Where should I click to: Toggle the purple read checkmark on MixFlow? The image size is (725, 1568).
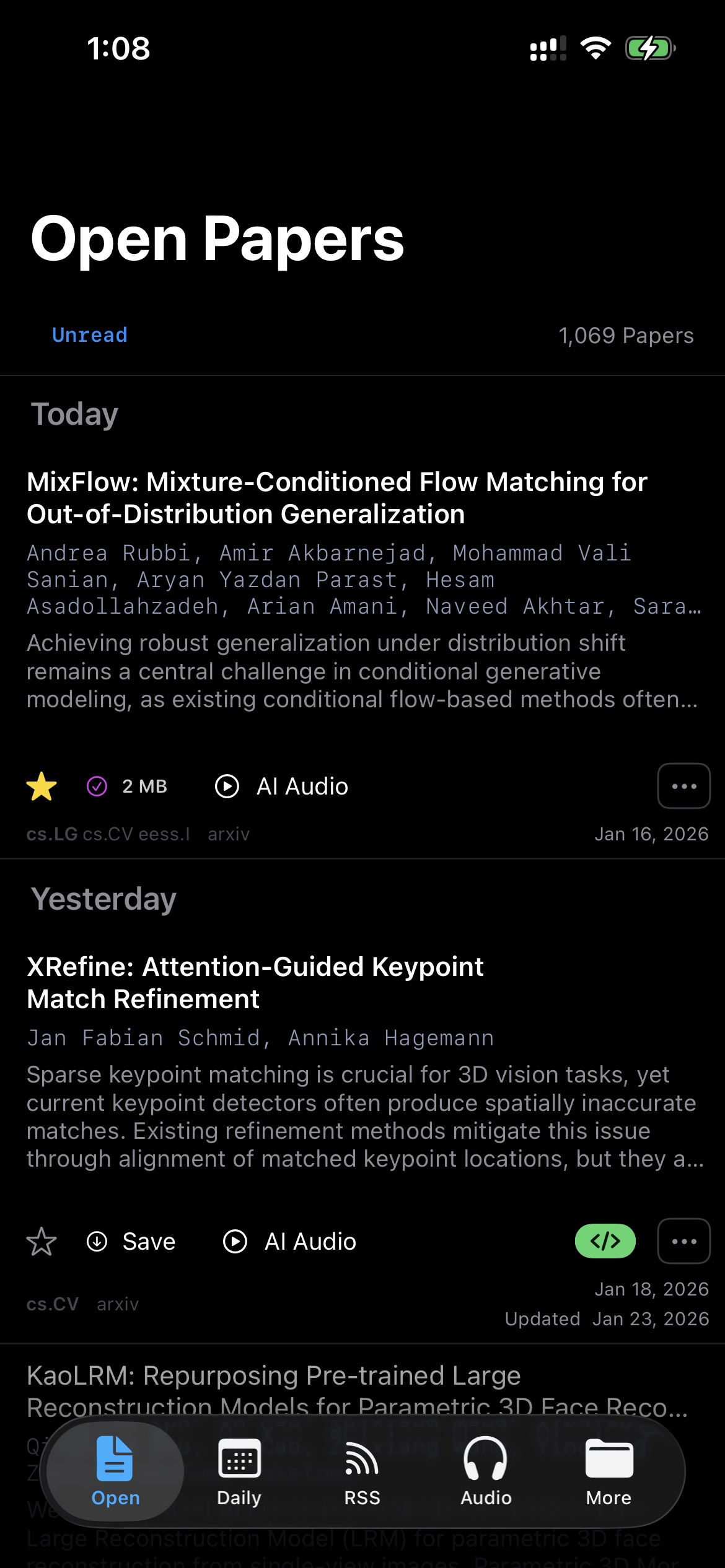tap(96, 786)
